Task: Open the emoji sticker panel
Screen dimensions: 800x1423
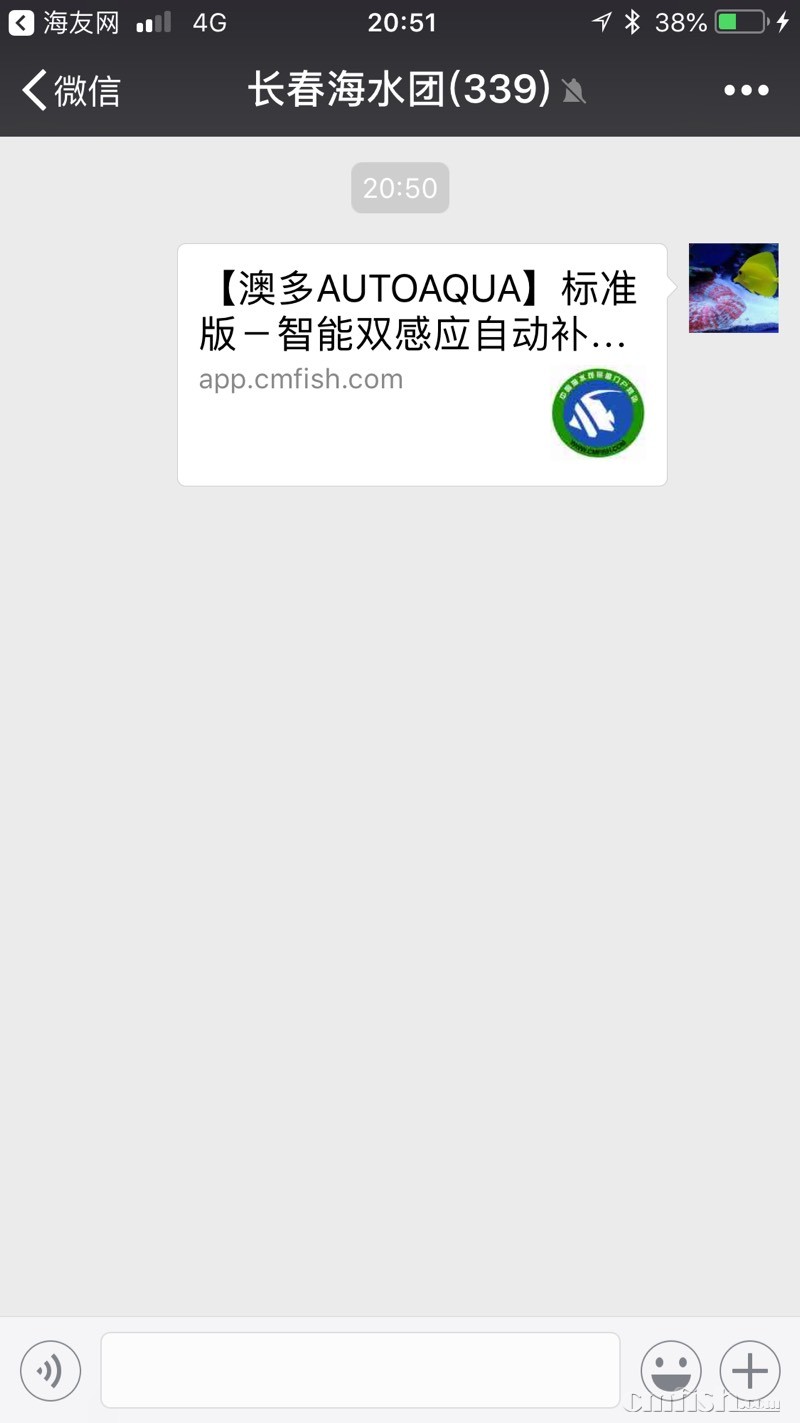Action: (x=671, y=1370)
